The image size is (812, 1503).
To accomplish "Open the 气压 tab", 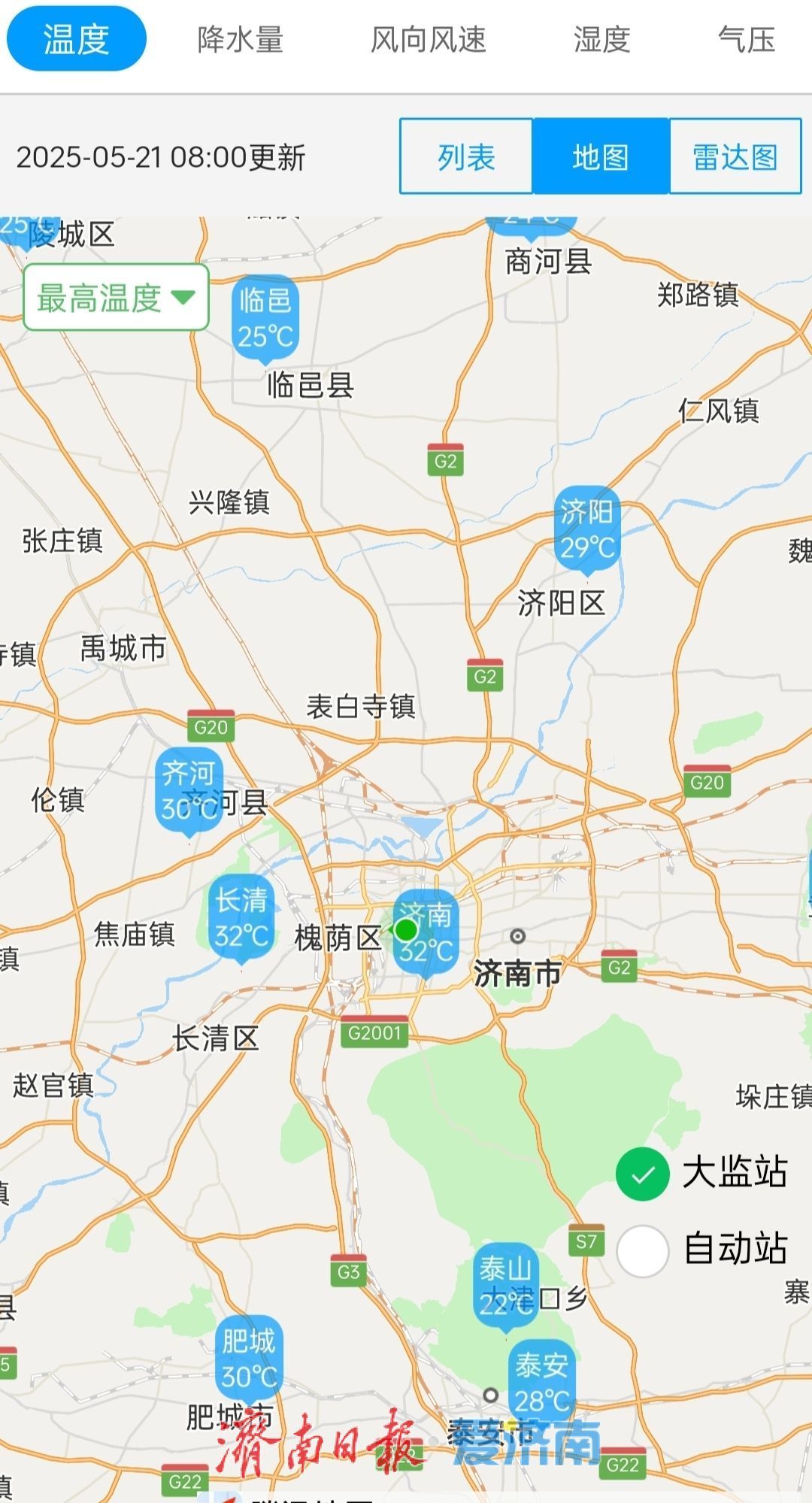I will (x=747, y=41).
